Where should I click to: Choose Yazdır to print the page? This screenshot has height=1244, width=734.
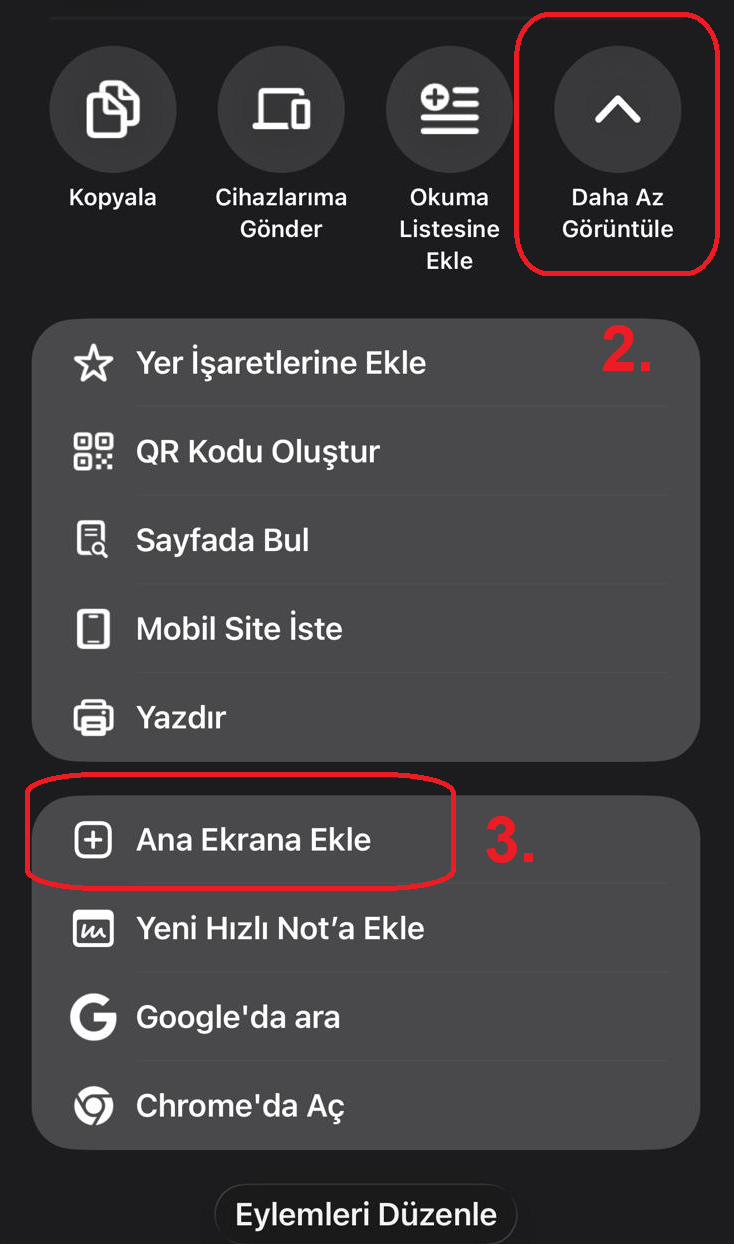coord(180,717)
